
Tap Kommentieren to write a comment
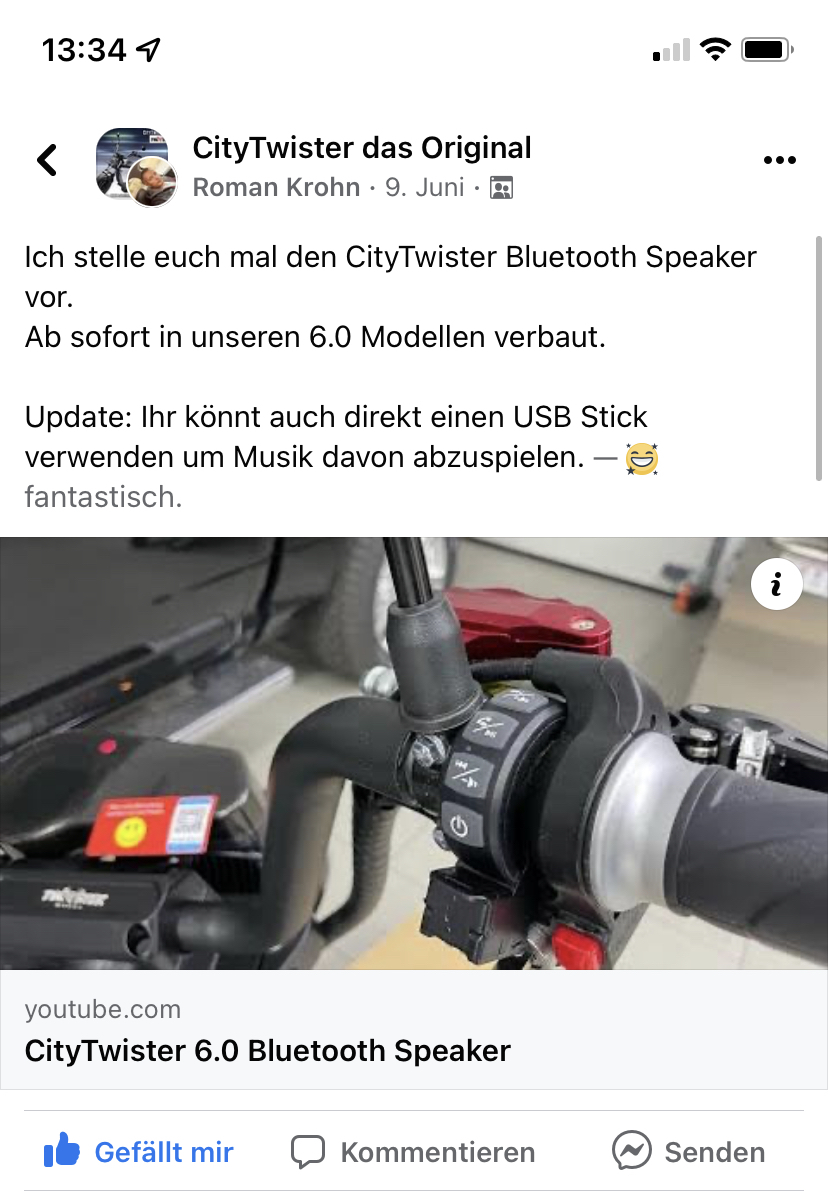click(413, 1152)
